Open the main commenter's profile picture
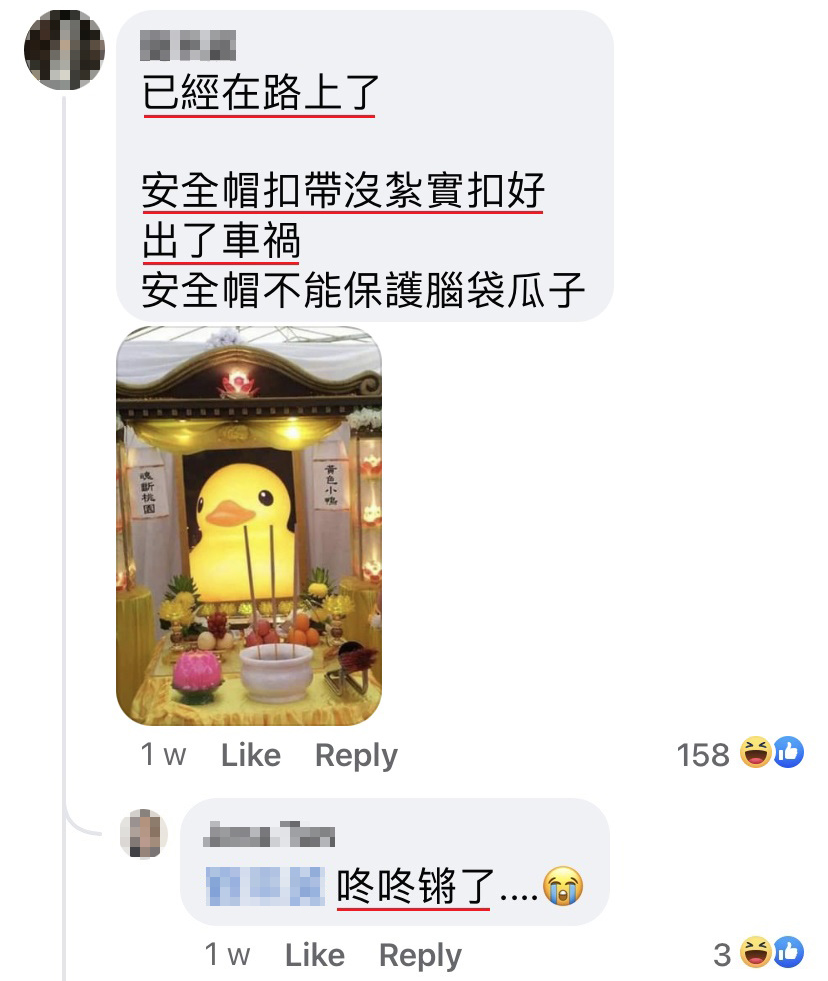Viewport: 828px width, 981px height. tap(64, 50)
